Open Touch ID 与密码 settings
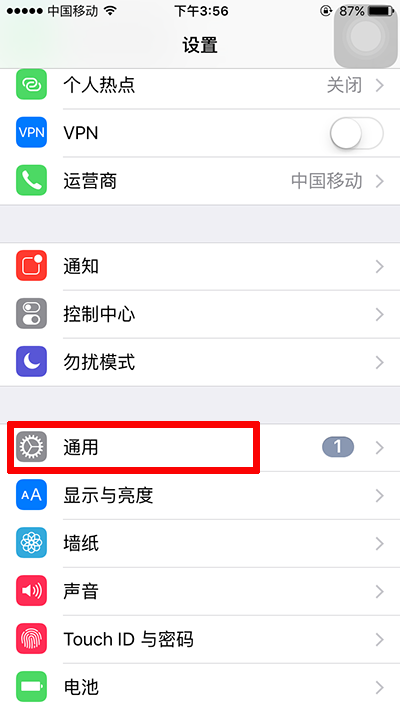 (x=200, y=639)
